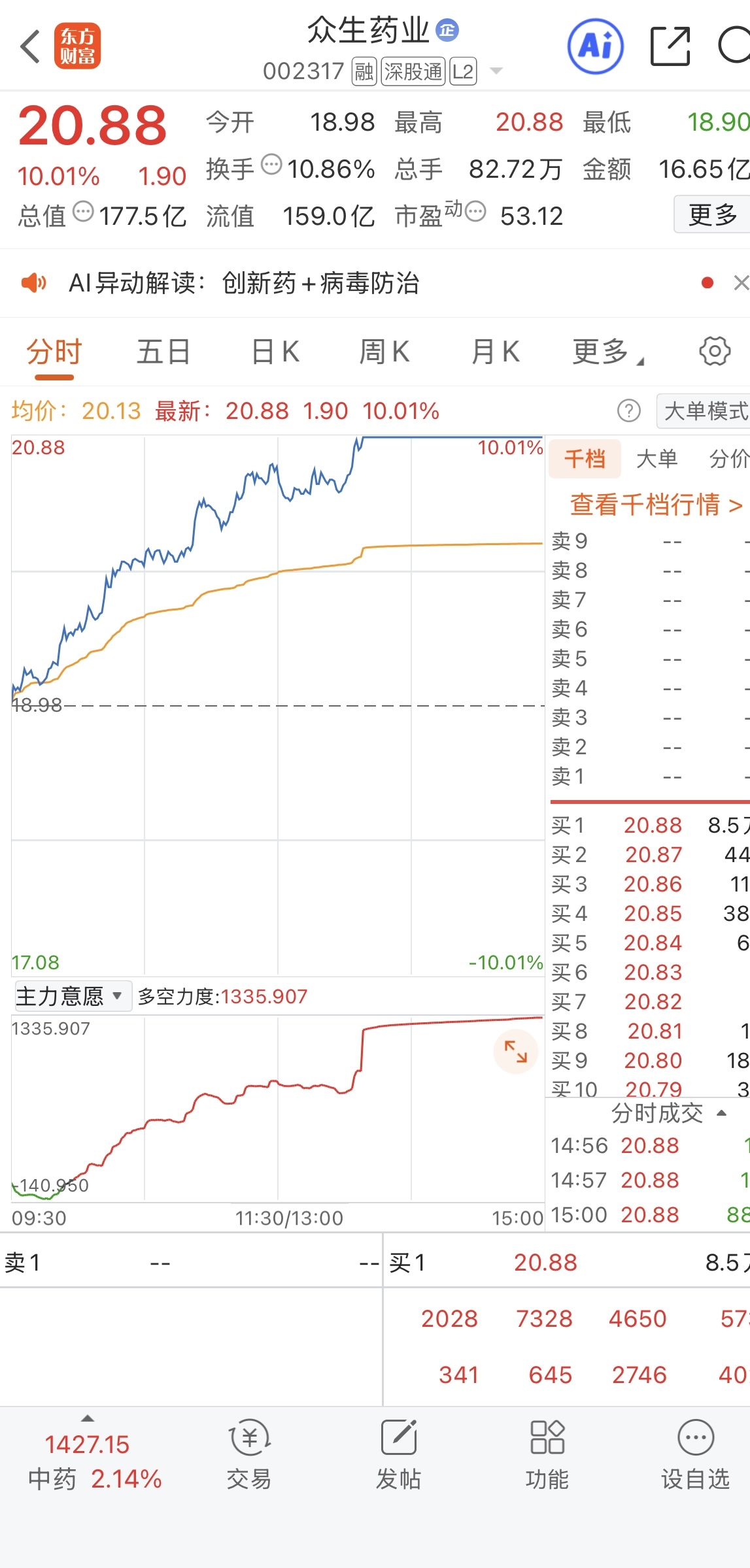
Task: Share the 众生药业 stock page
Action: 671,46
